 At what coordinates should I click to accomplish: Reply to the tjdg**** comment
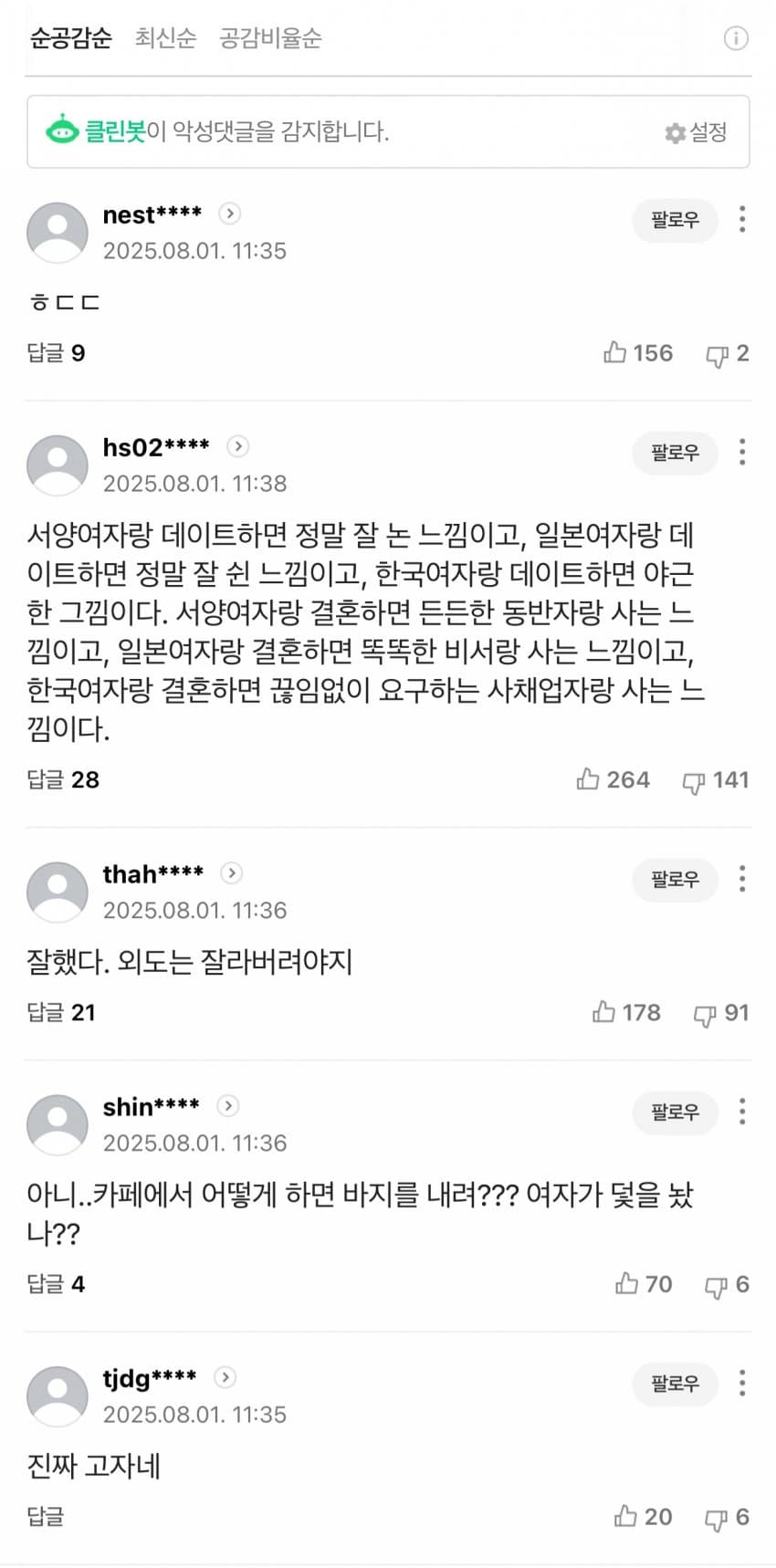(46, 1517)
